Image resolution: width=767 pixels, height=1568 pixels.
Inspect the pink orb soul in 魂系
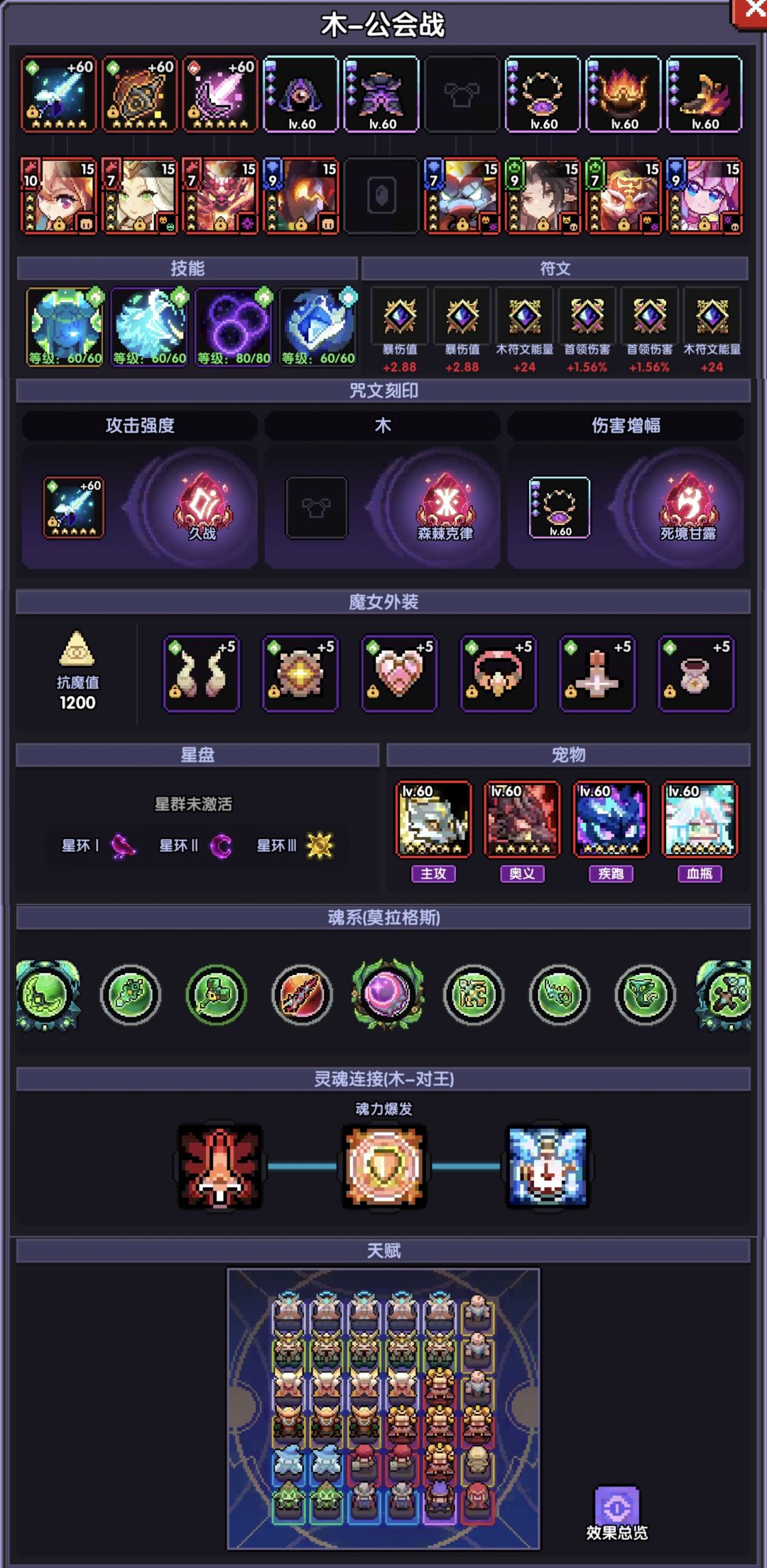tap(387, 995)
